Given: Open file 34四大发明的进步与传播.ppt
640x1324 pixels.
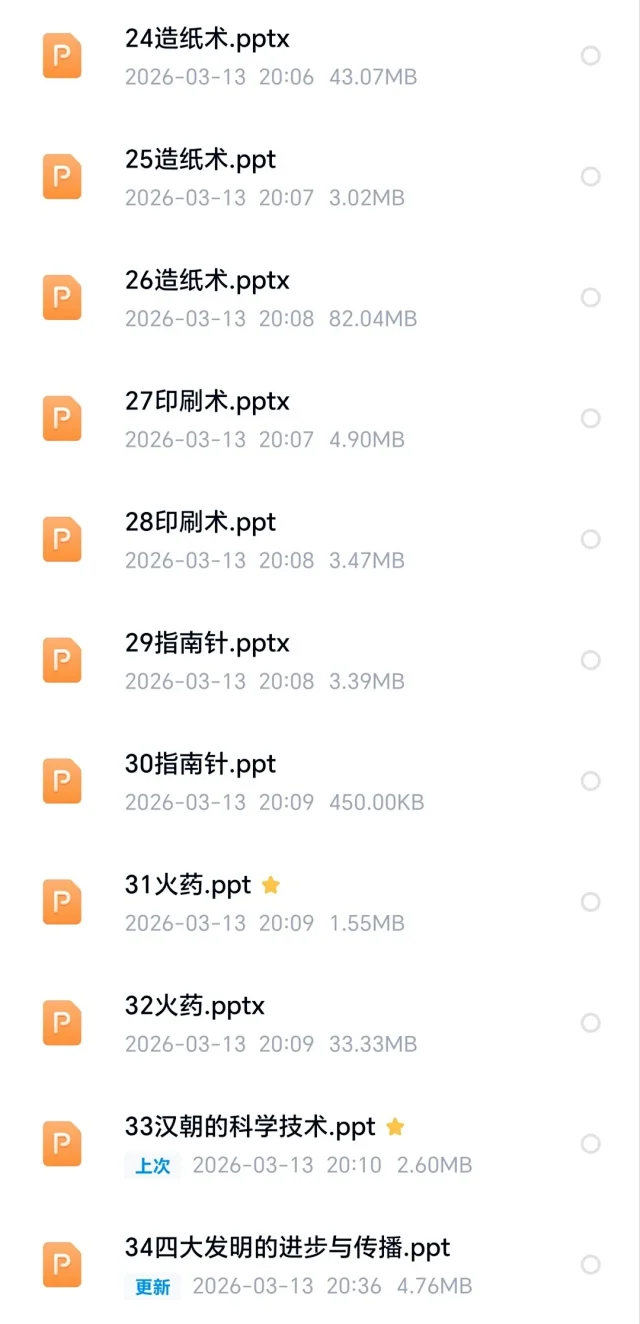Looking at the screenshot, I should point(288,1250).
